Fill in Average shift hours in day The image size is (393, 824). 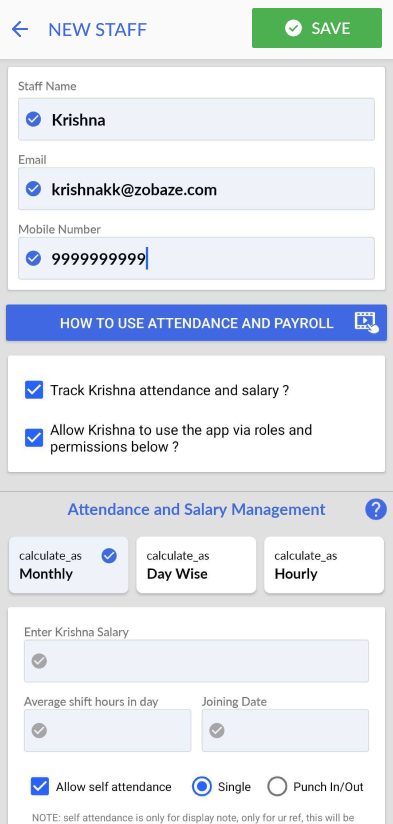(108, 730)
